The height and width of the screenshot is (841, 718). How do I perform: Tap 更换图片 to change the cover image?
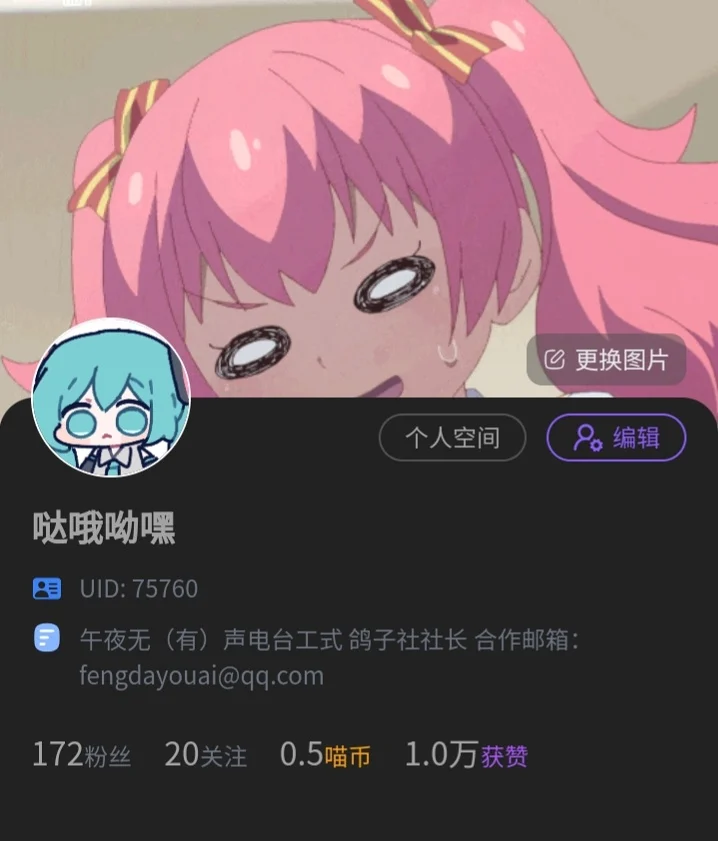[x=606, y=360]
